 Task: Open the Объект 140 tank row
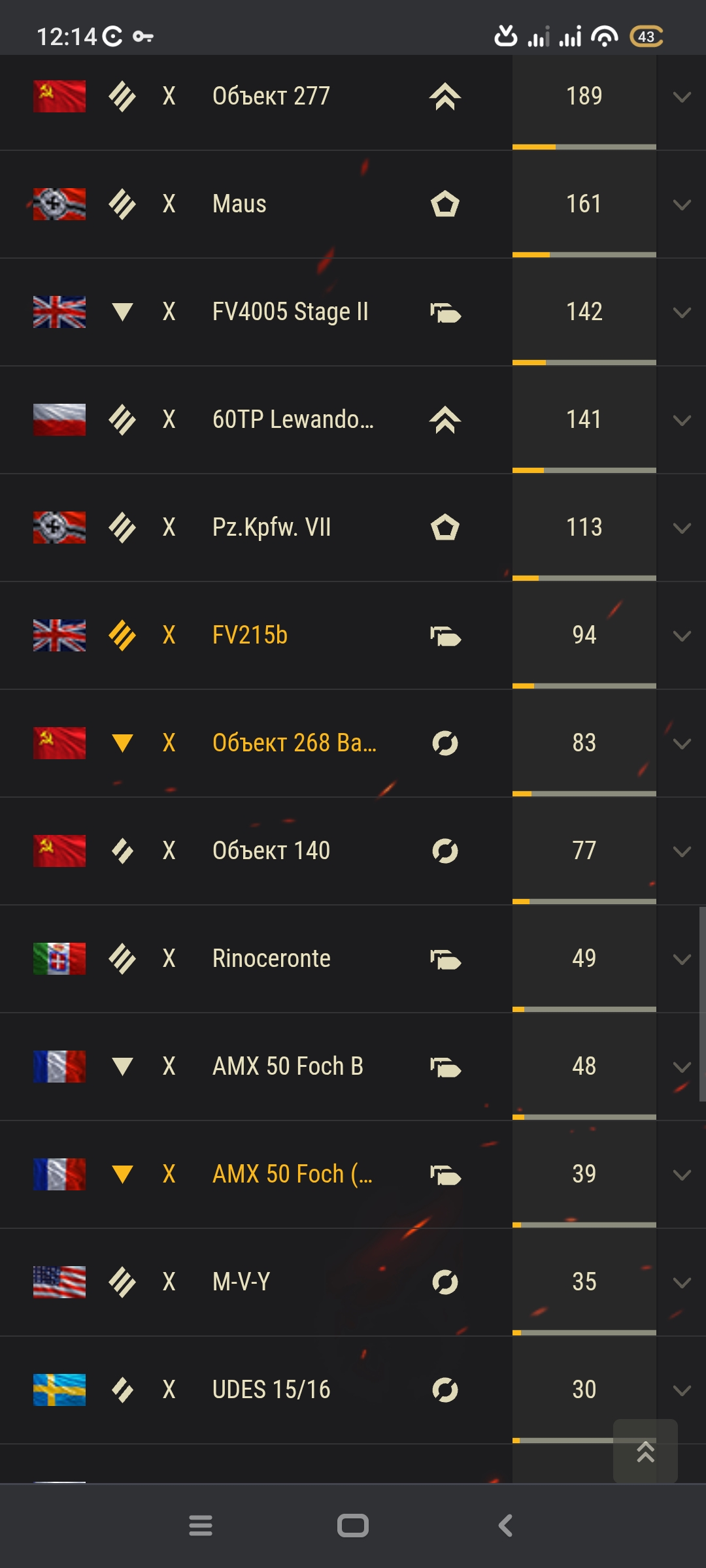tap(353, 851)
